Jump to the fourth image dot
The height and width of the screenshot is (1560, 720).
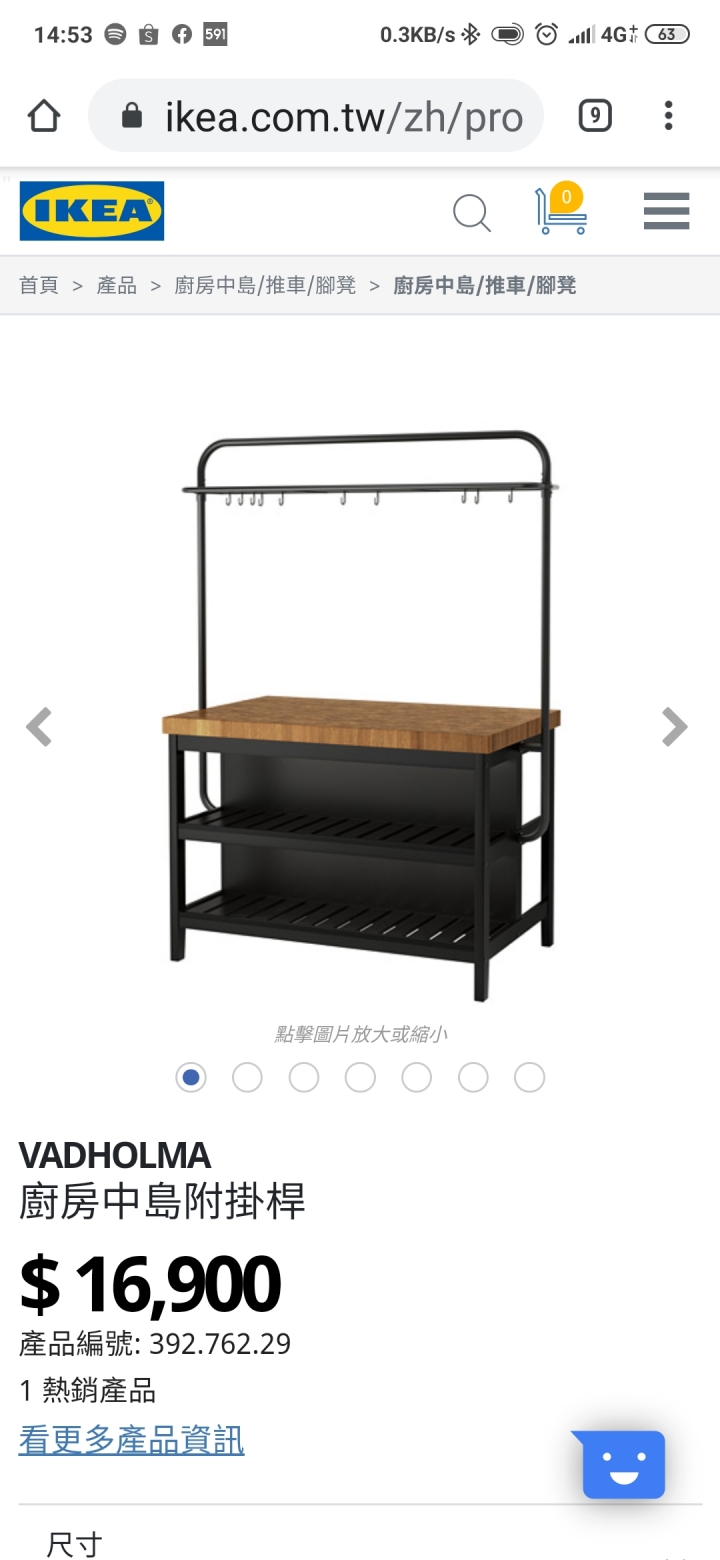click(360, 1077)
